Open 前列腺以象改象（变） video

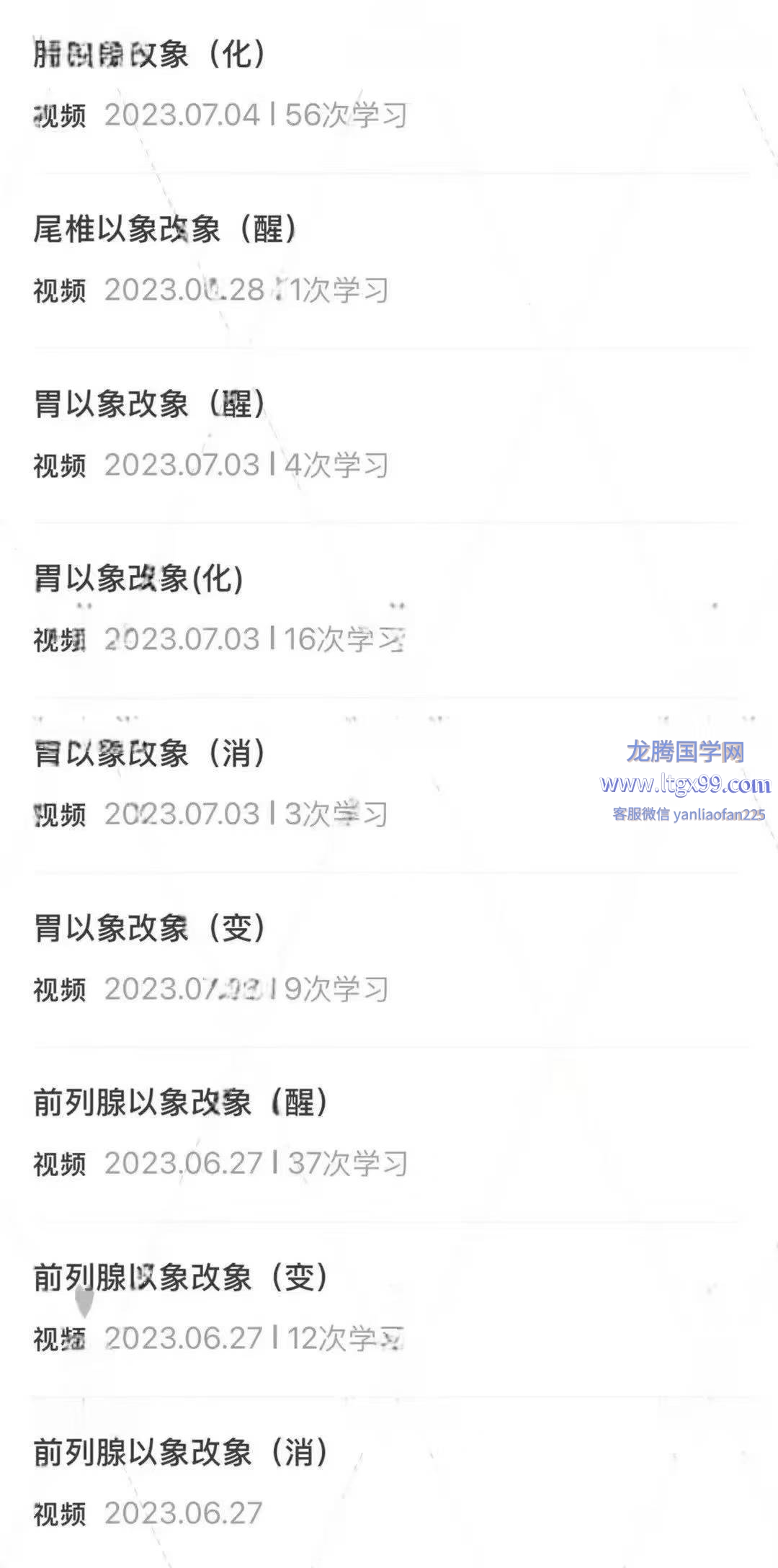389,1309
